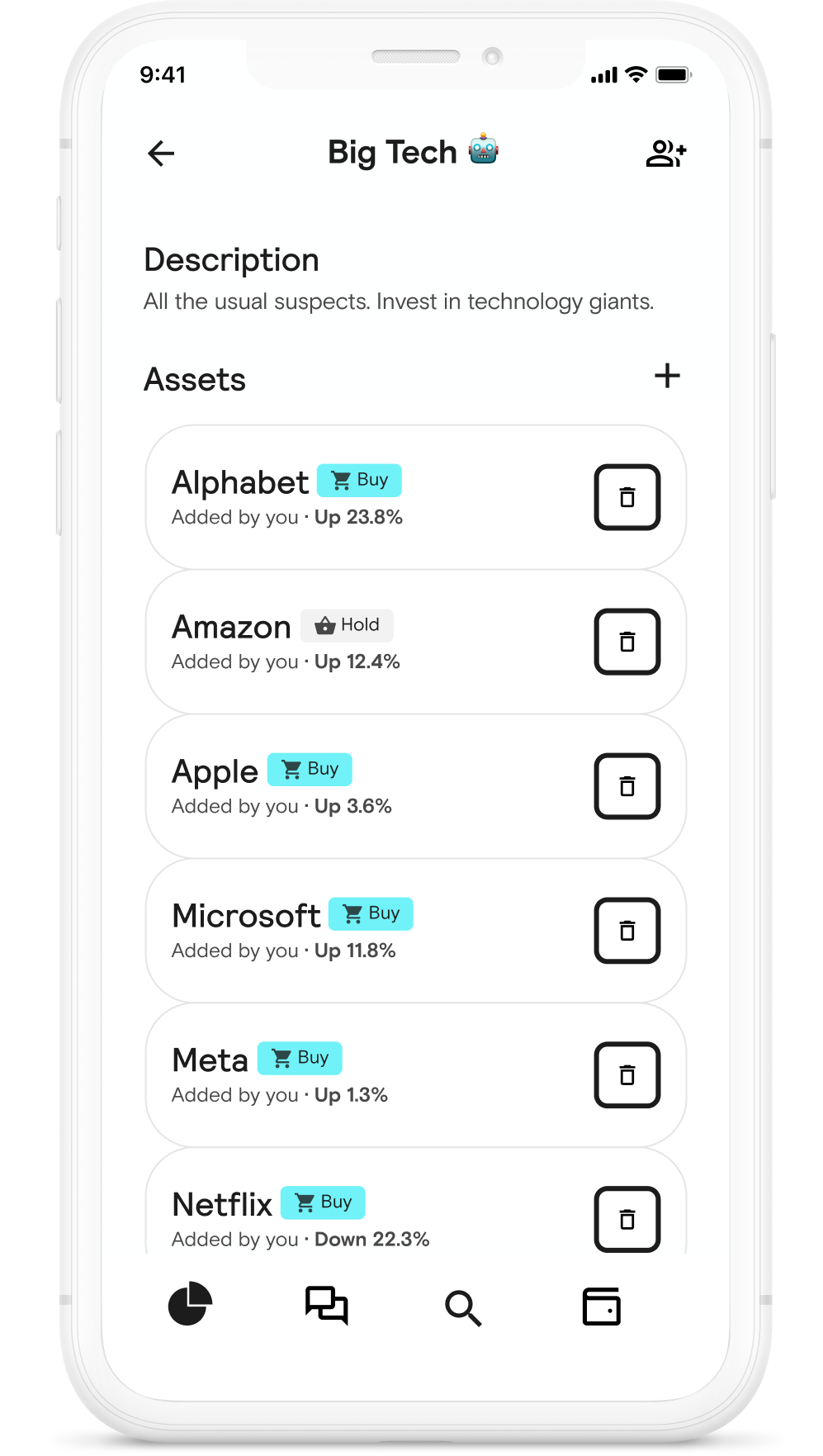Open the wallet tab

[602, 1307]
